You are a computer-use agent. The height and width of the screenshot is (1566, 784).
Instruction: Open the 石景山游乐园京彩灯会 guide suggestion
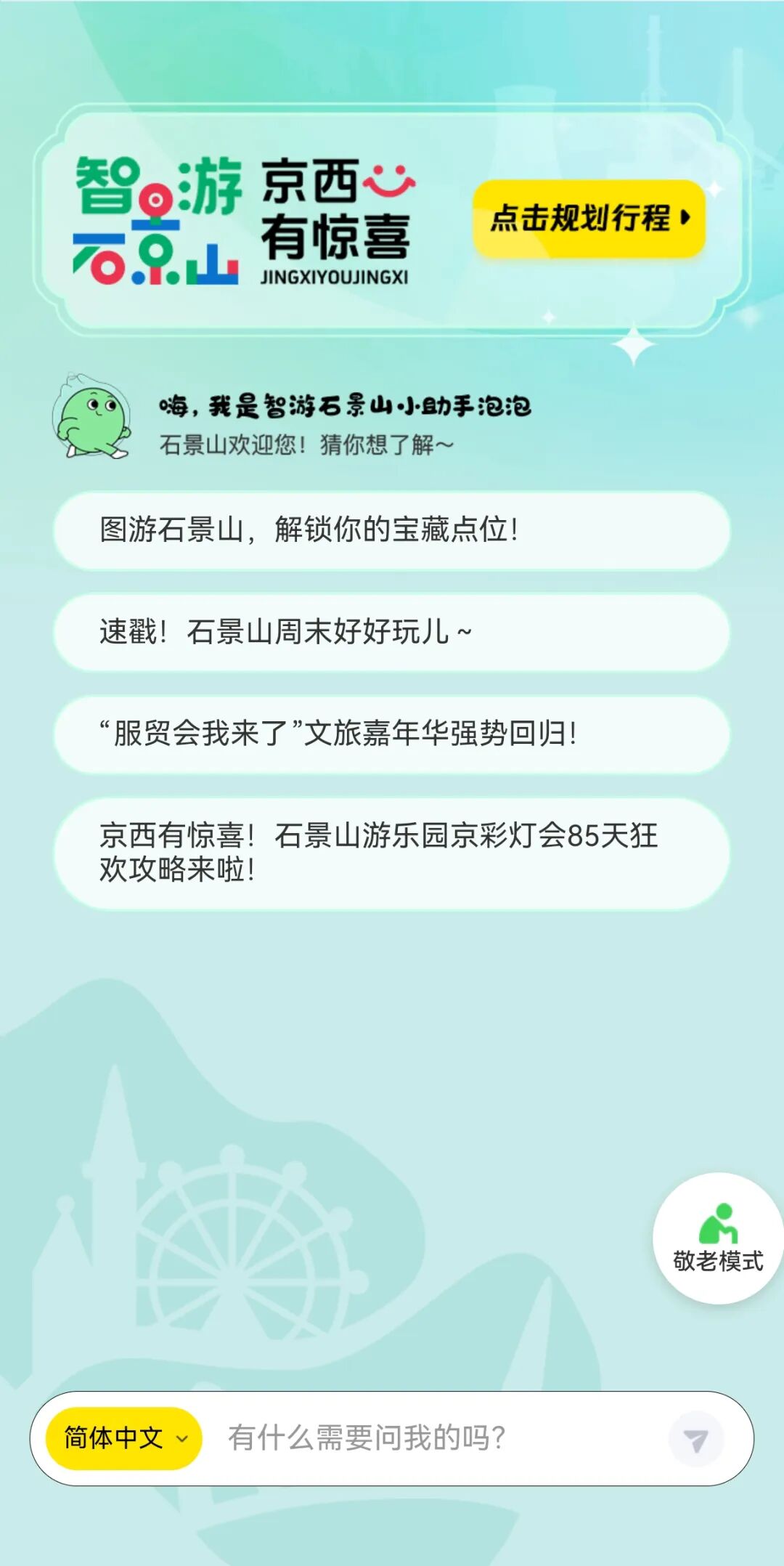[392, 853]
